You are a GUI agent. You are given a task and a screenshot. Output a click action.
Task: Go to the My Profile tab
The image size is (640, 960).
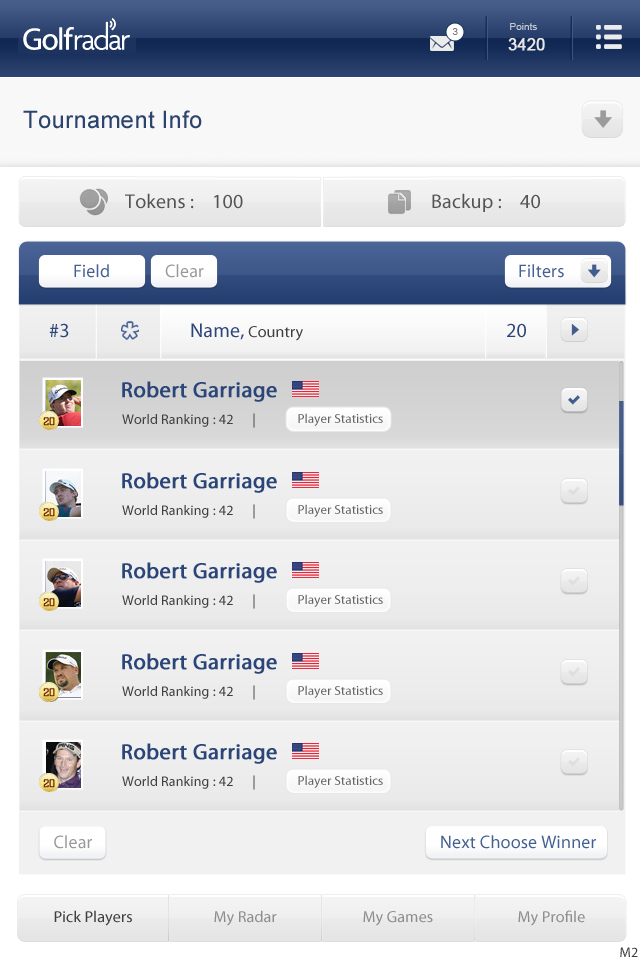click(x=551, y=917)
